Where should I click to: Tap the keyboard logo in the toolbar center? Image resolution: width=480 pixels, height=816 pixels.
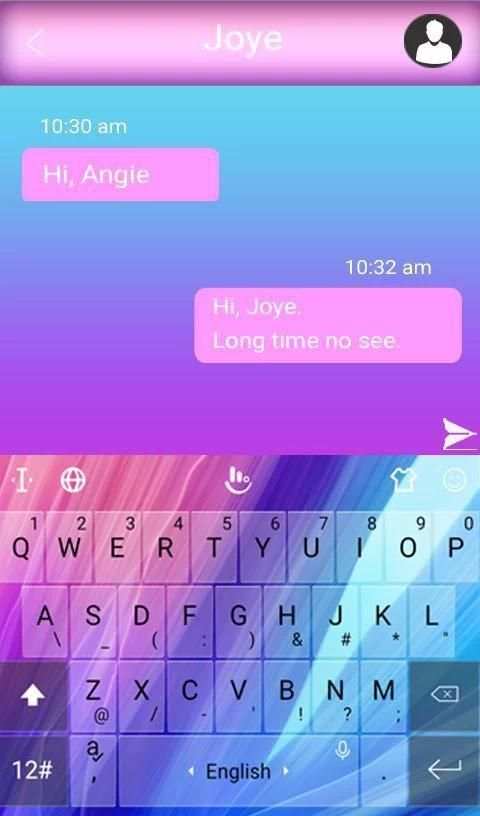tap(238, 479)
